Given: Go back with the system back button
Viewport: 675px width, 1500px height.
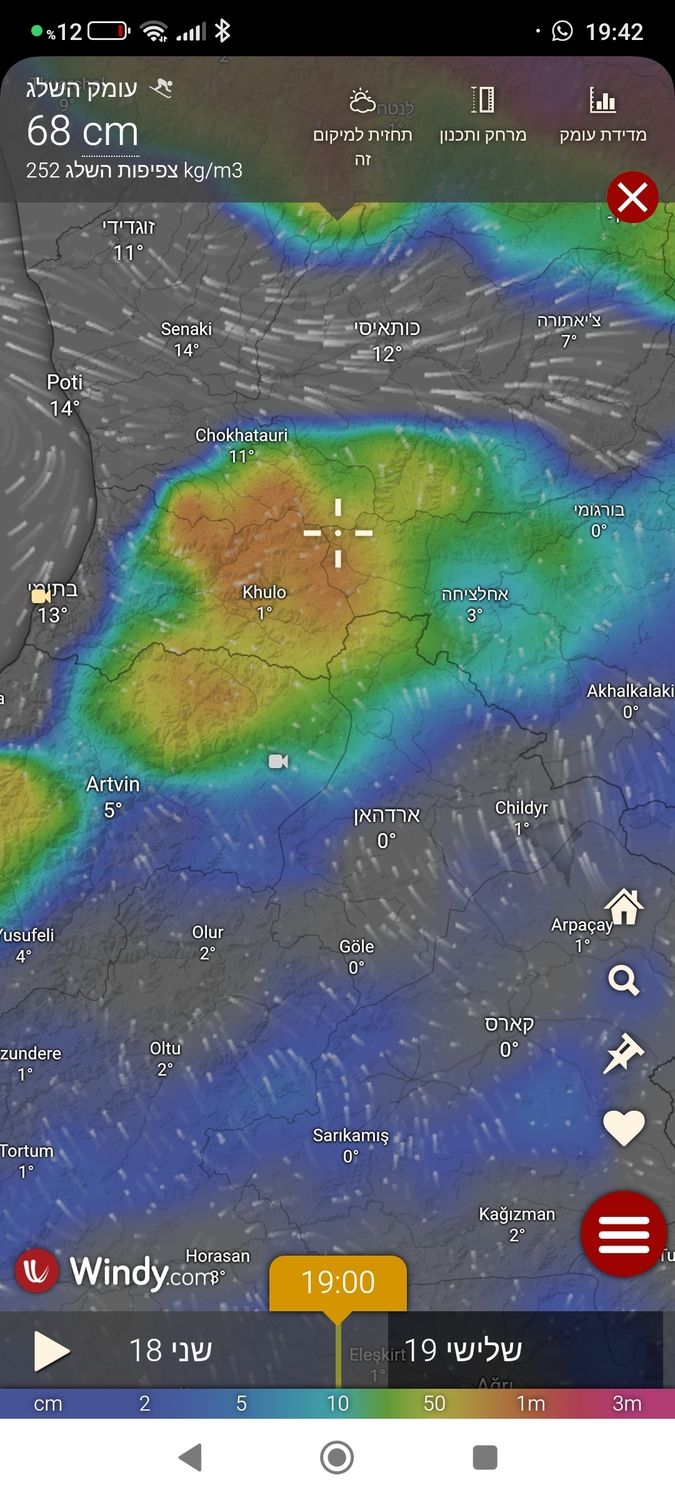Looking at the screenshot, I should point(190,1457).
